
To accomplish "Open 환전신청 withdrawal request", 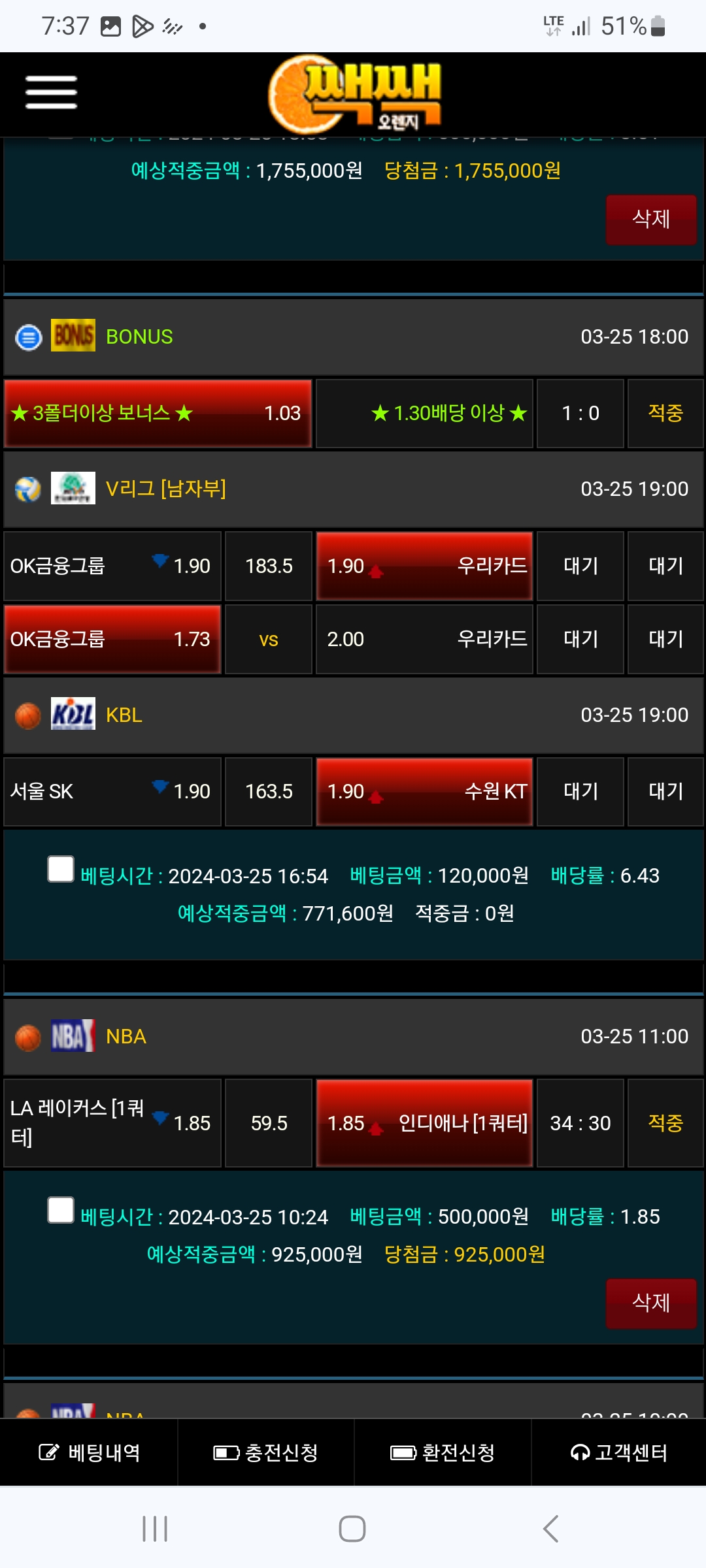I will click(443, 1452).
